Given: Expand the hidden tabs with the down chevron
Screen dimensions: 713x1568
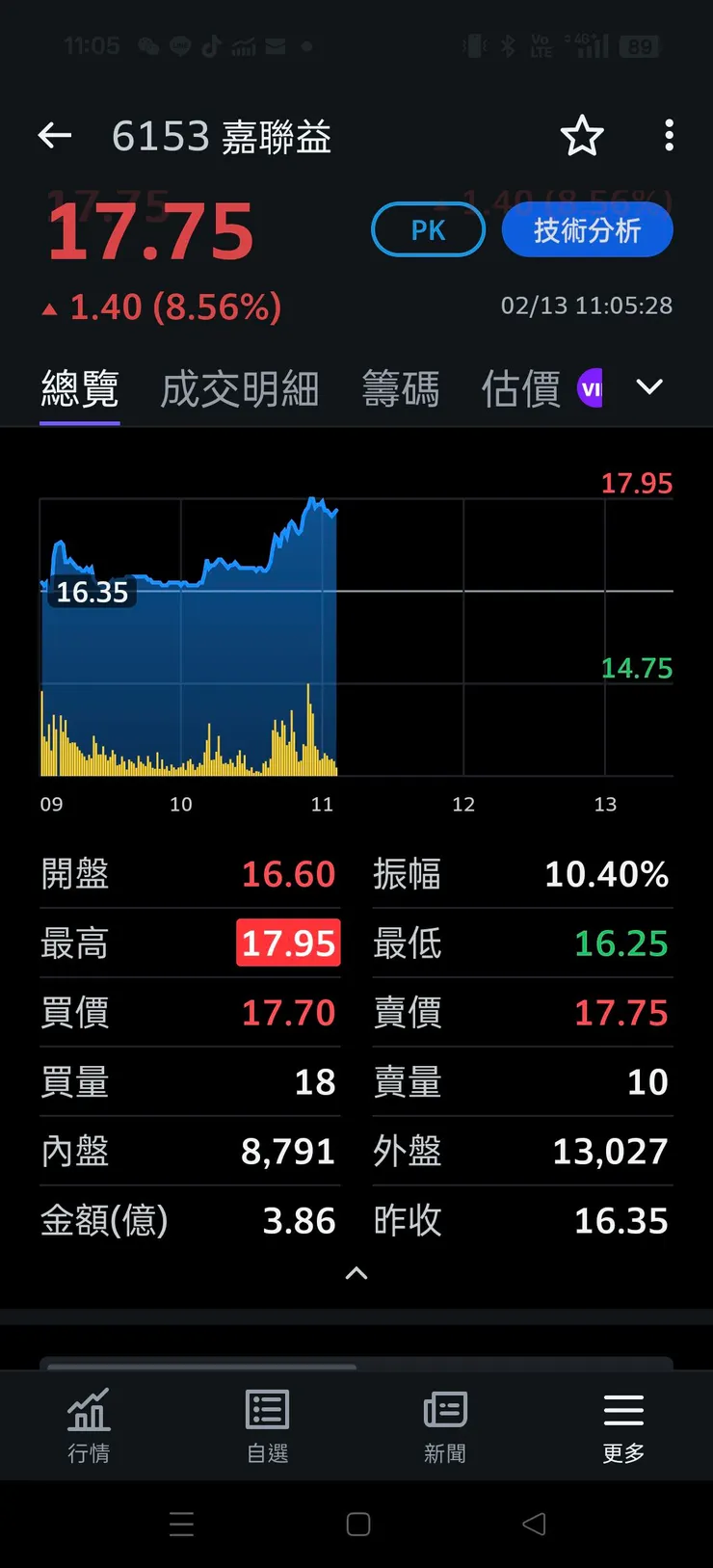Looking at the screenshot, I should [x=648, y=386].
